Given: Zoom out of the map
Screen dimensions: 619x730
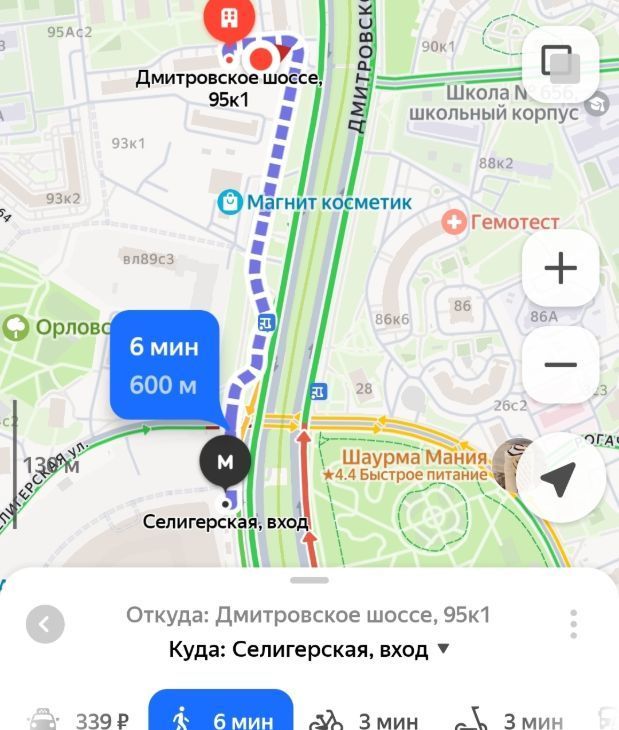Looking at the screenshot, I should click(x=560, y=365).
